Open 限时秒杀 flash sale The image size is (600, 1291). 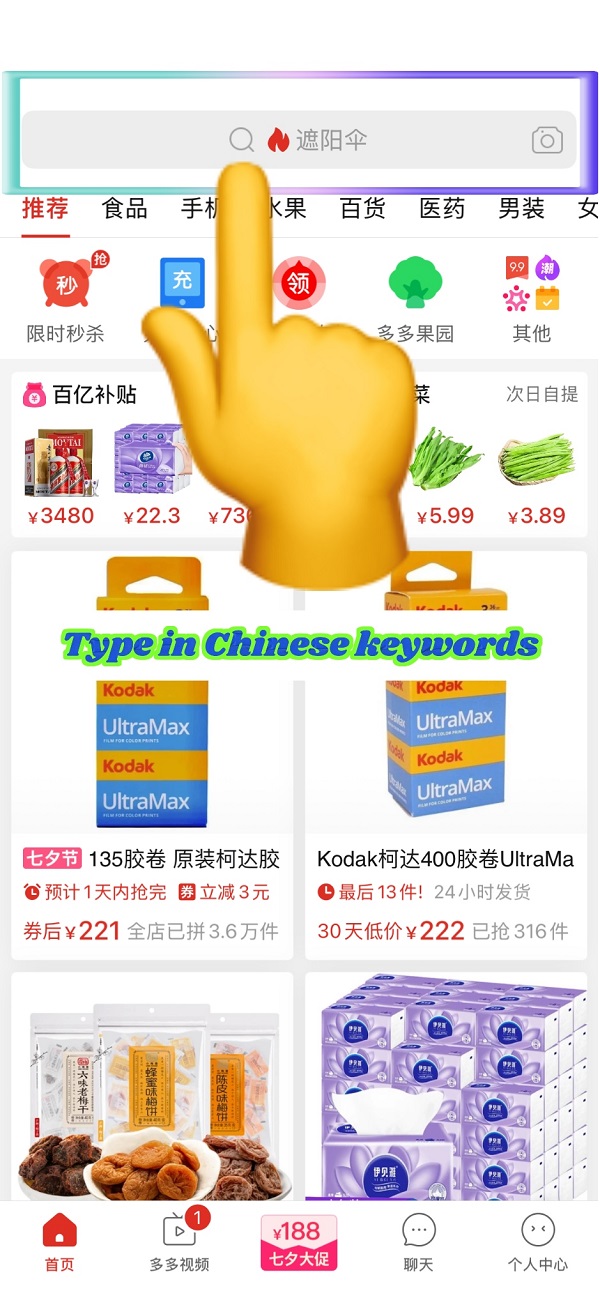click(66, 298)
